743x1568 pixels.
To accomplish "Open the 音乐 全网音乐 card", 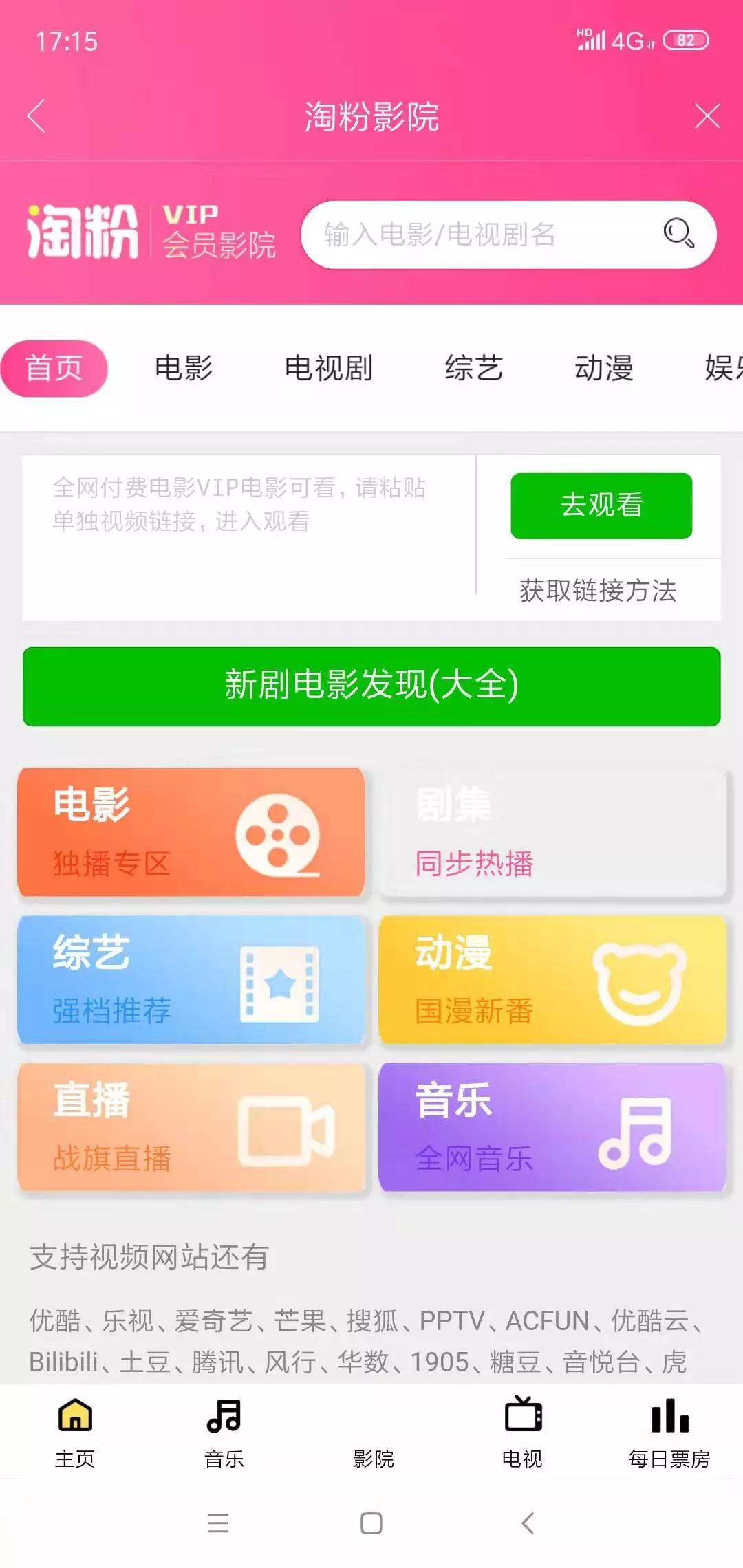I will [x=553, y=1127].
